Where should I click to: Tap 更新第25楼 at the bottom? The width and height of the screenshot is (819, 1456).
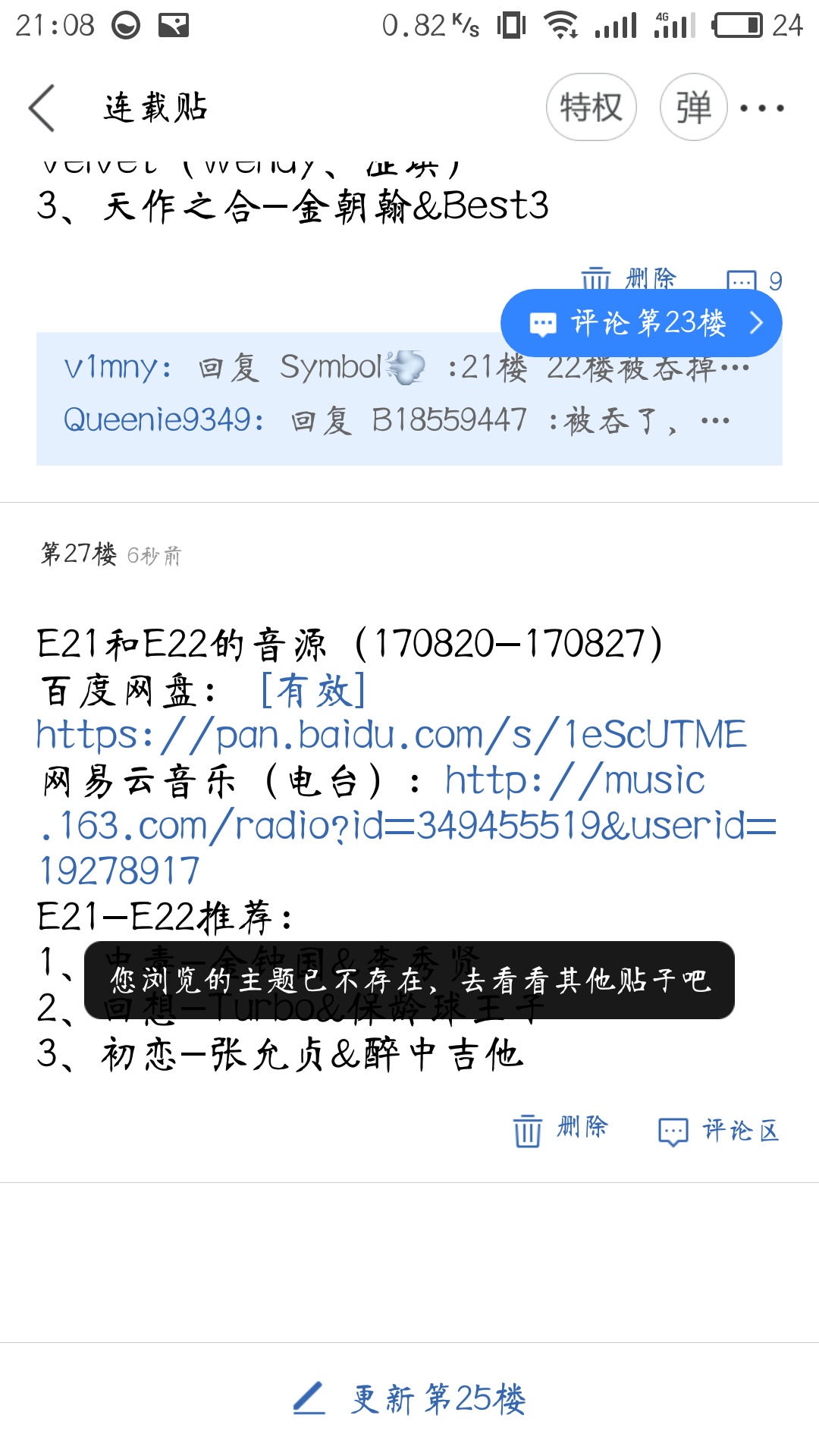(x=409, y=1398)
